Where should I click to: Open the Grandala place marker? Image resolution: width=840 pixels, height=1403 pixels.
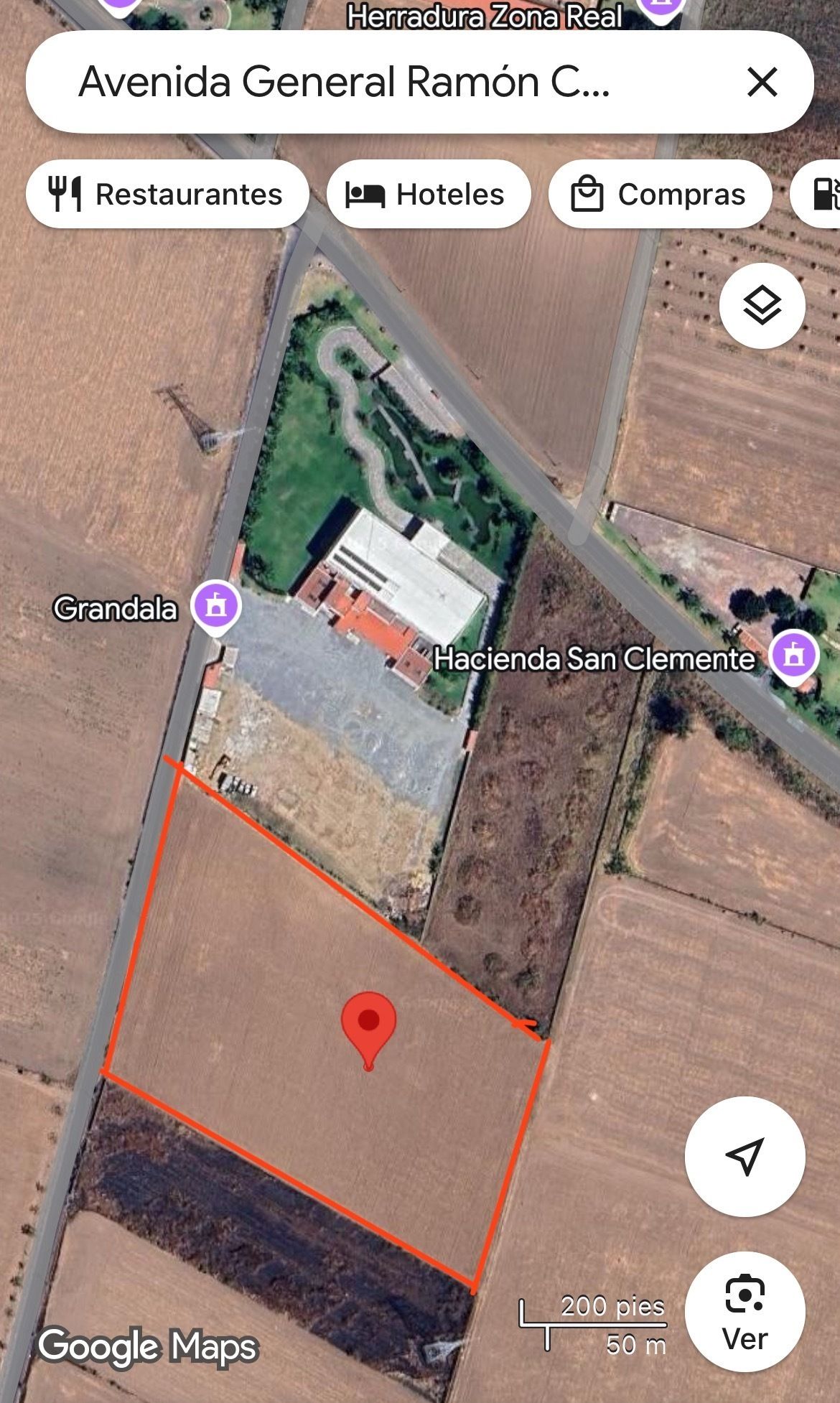(215, 607)
